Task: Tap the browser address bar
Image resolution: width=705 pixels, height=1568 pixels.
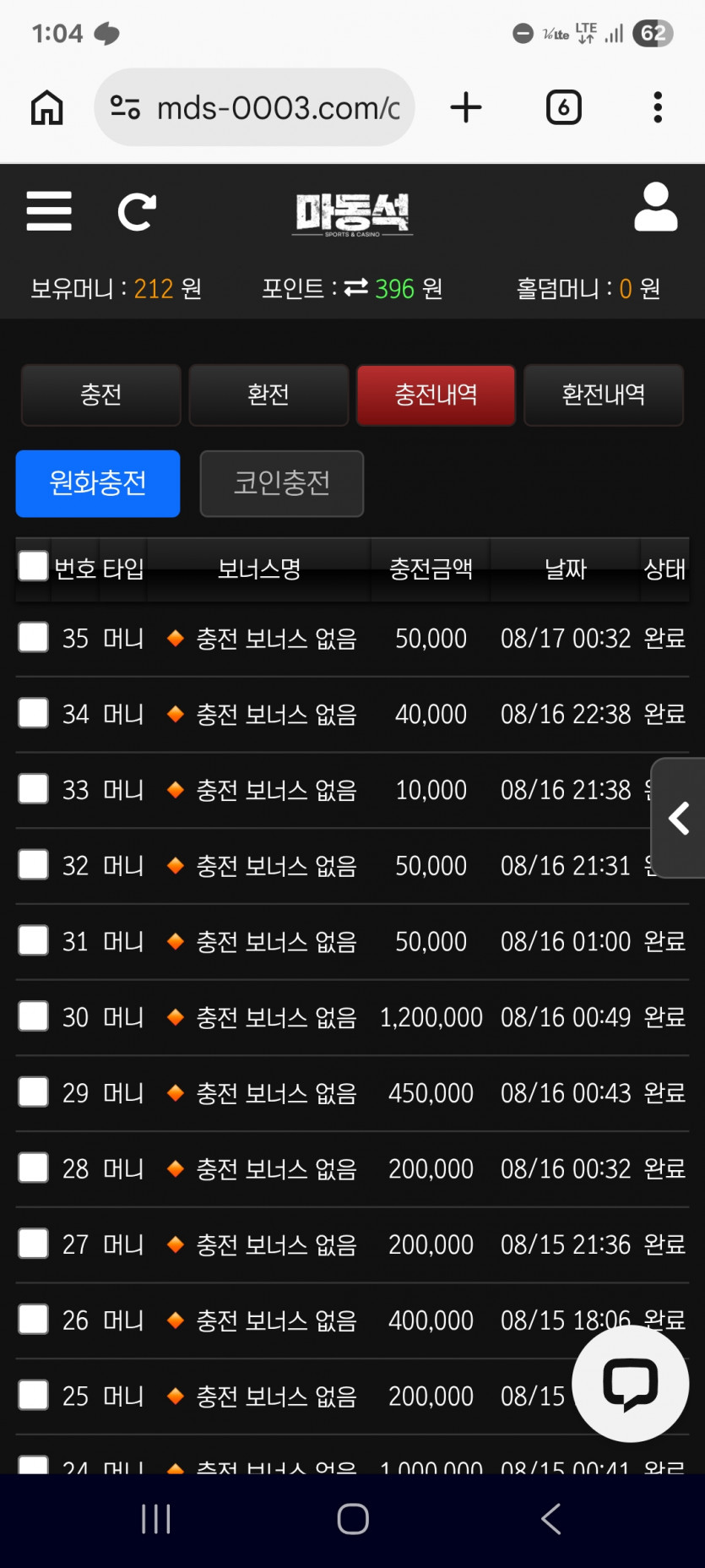Action: click(x=254, y=107)
